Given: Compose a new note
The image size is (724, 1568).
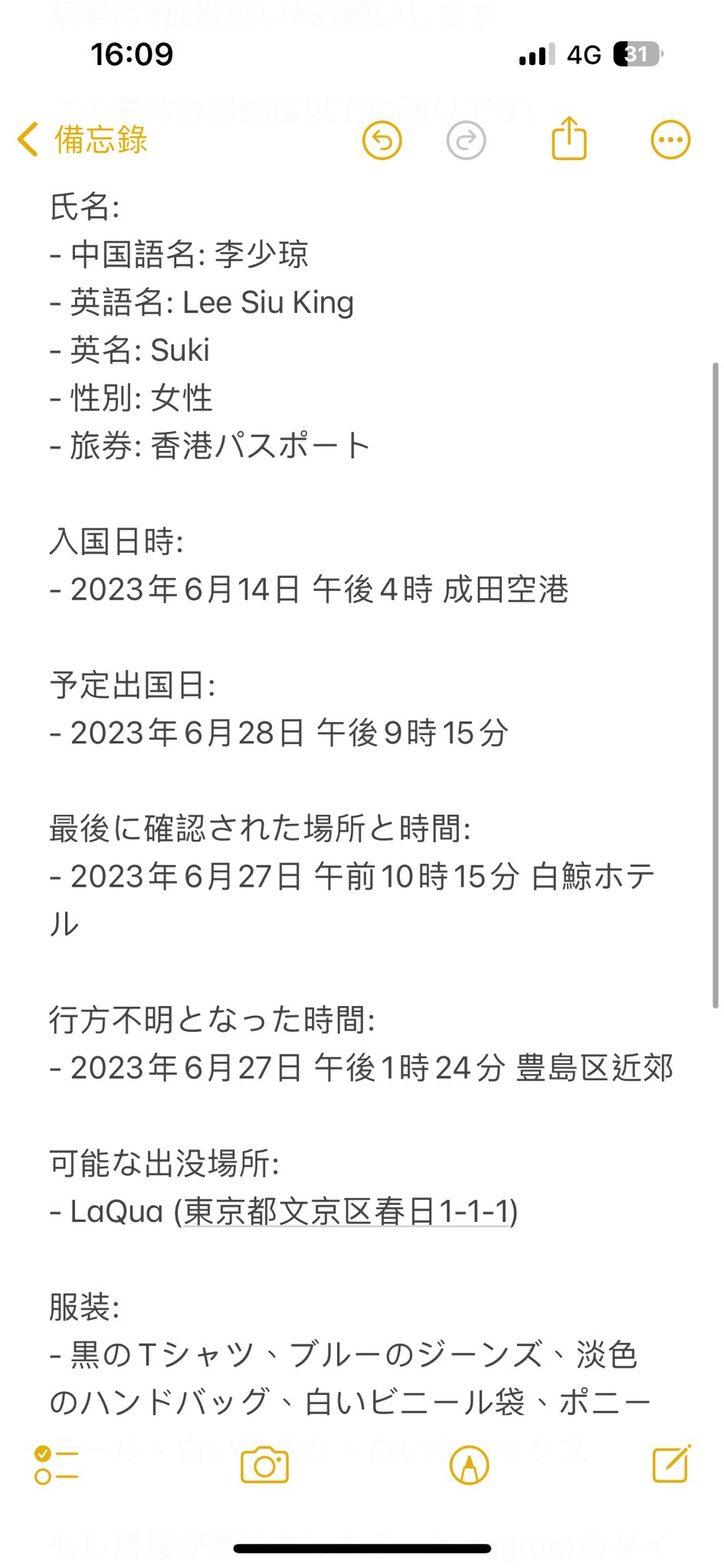Looking at the screenshot, I should pos(671,1464).
